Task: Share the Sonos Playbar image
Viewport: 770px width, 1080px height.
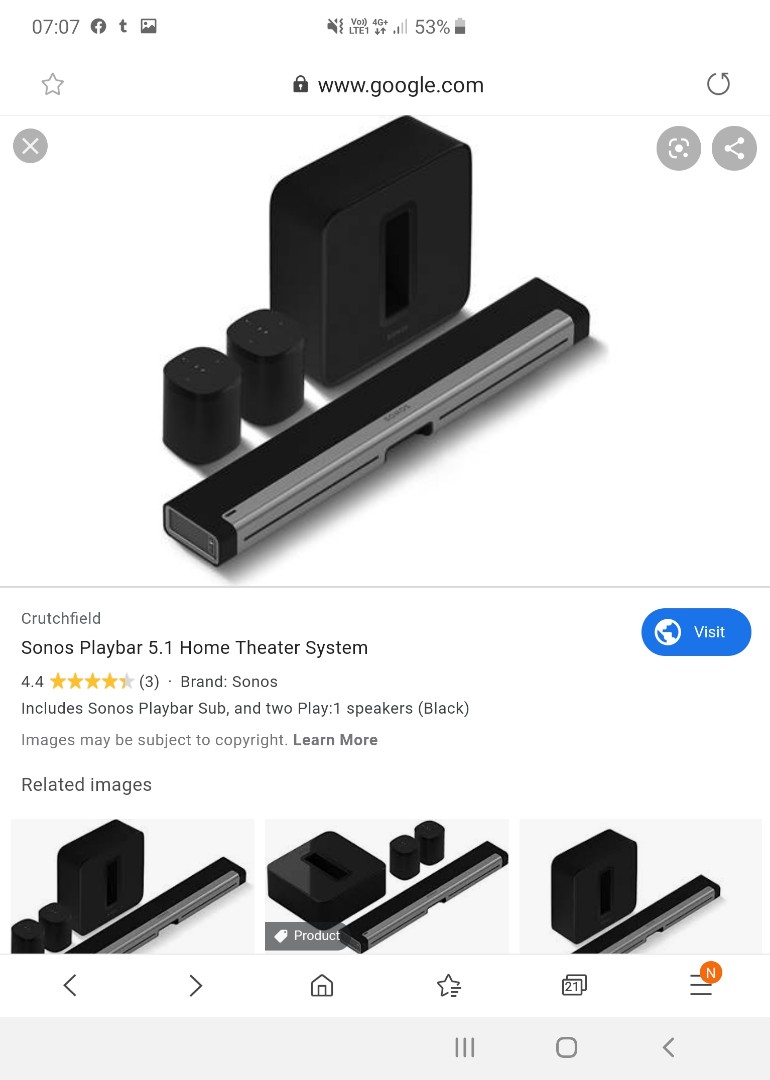Action: [734, 149]
